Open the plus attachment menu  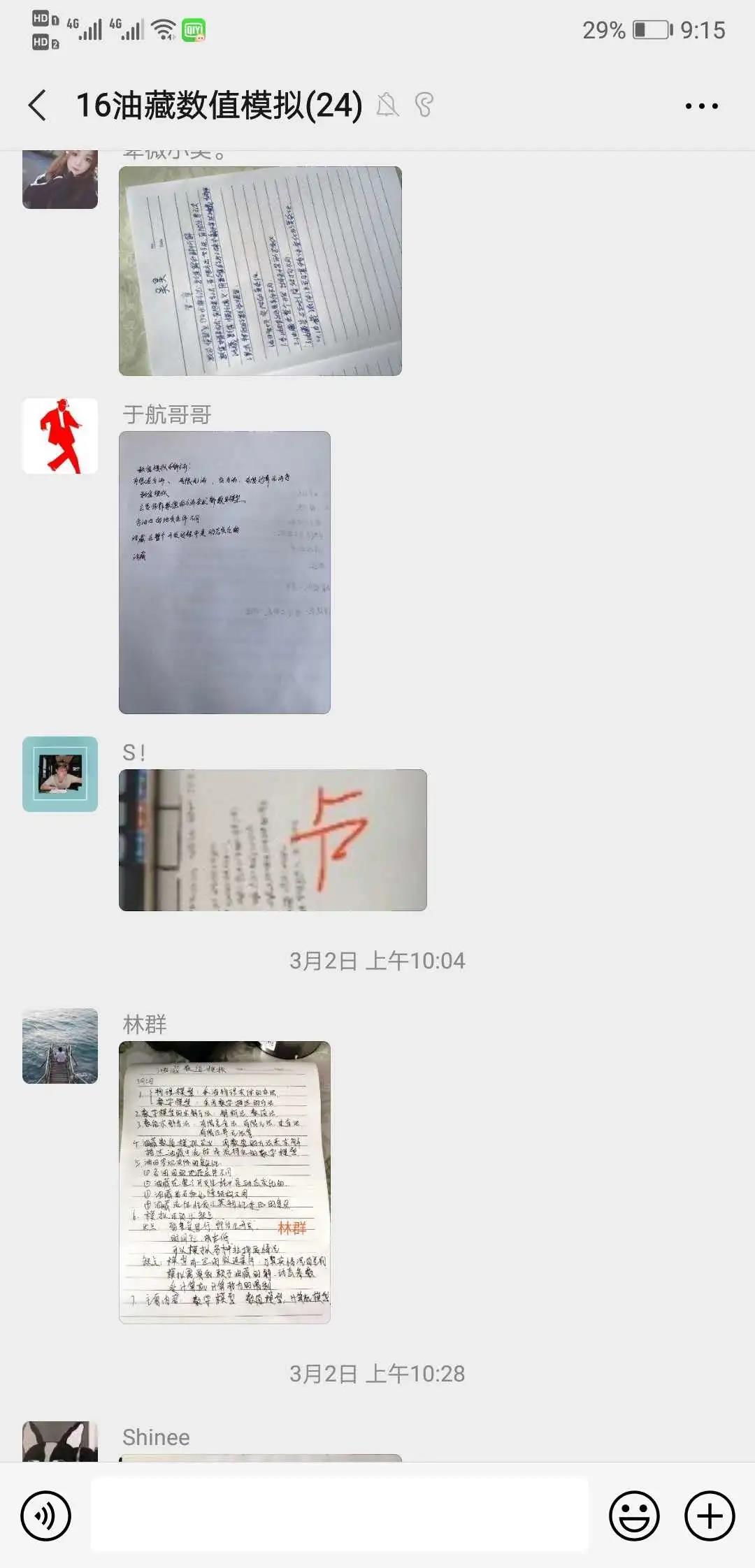click(x=710, y=1516)
